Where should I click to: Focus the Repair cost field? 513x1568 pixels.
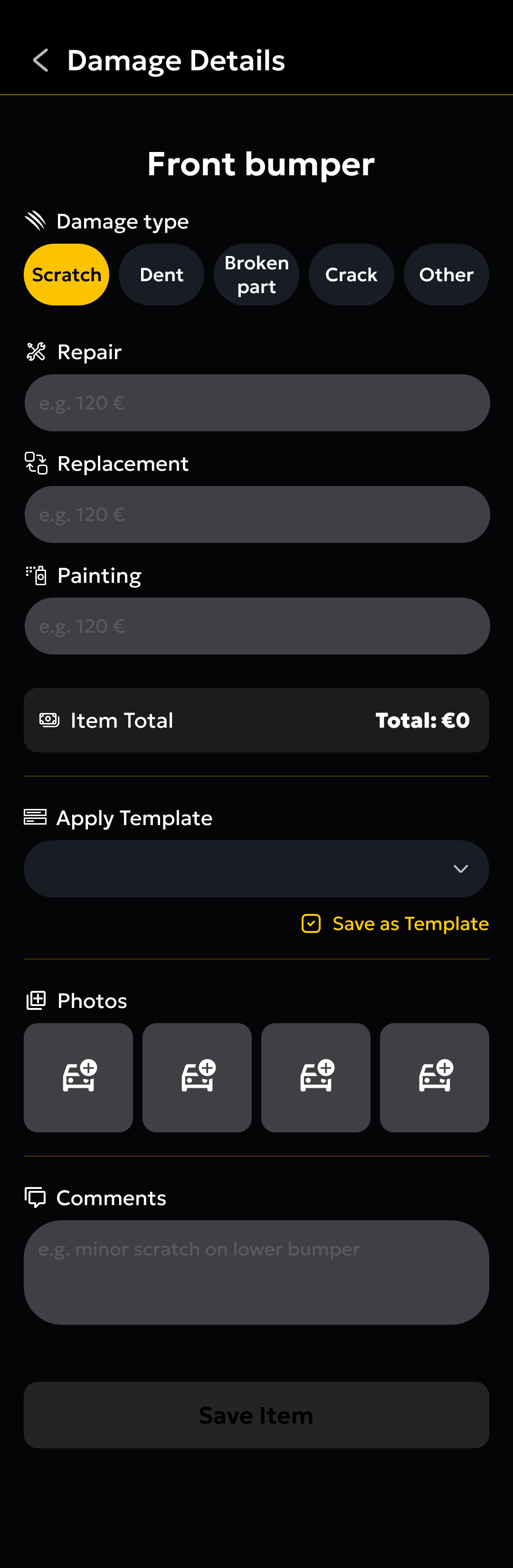tap(257, 403)
